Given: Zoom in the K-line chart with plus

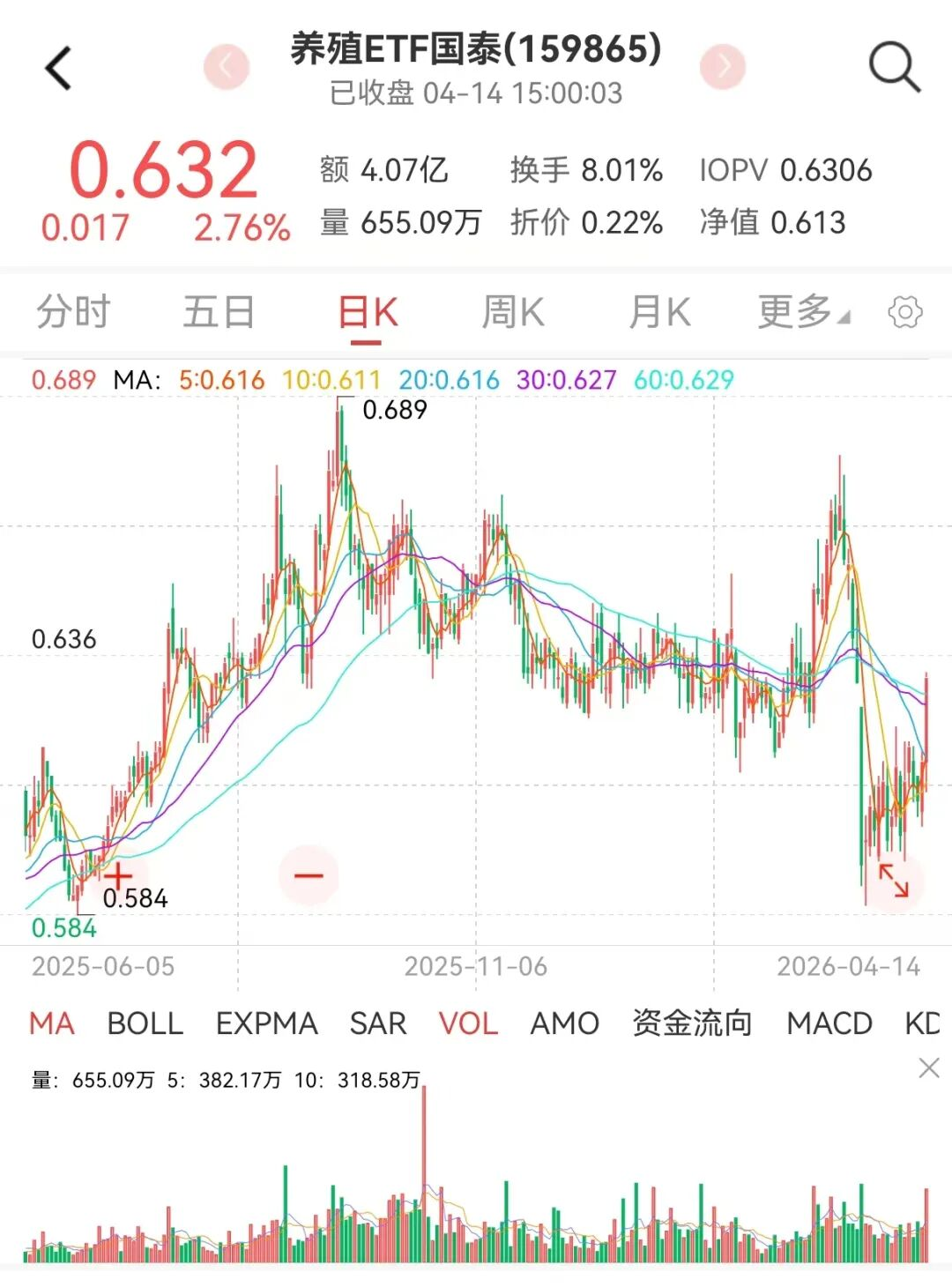Looking at the screenshot, I should 117,875.
